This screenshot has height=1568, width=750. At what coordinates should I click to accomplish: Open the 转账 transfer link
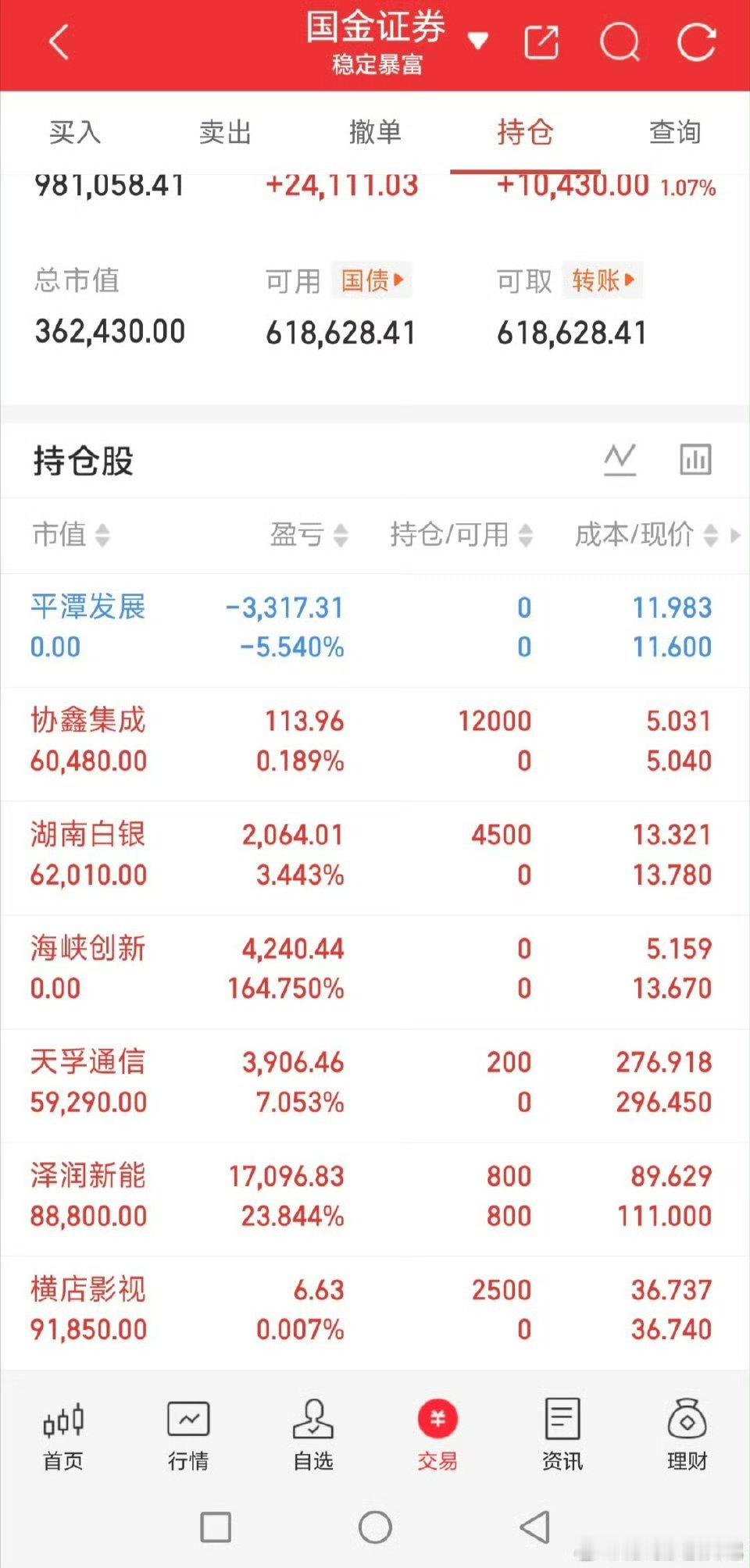603,281
